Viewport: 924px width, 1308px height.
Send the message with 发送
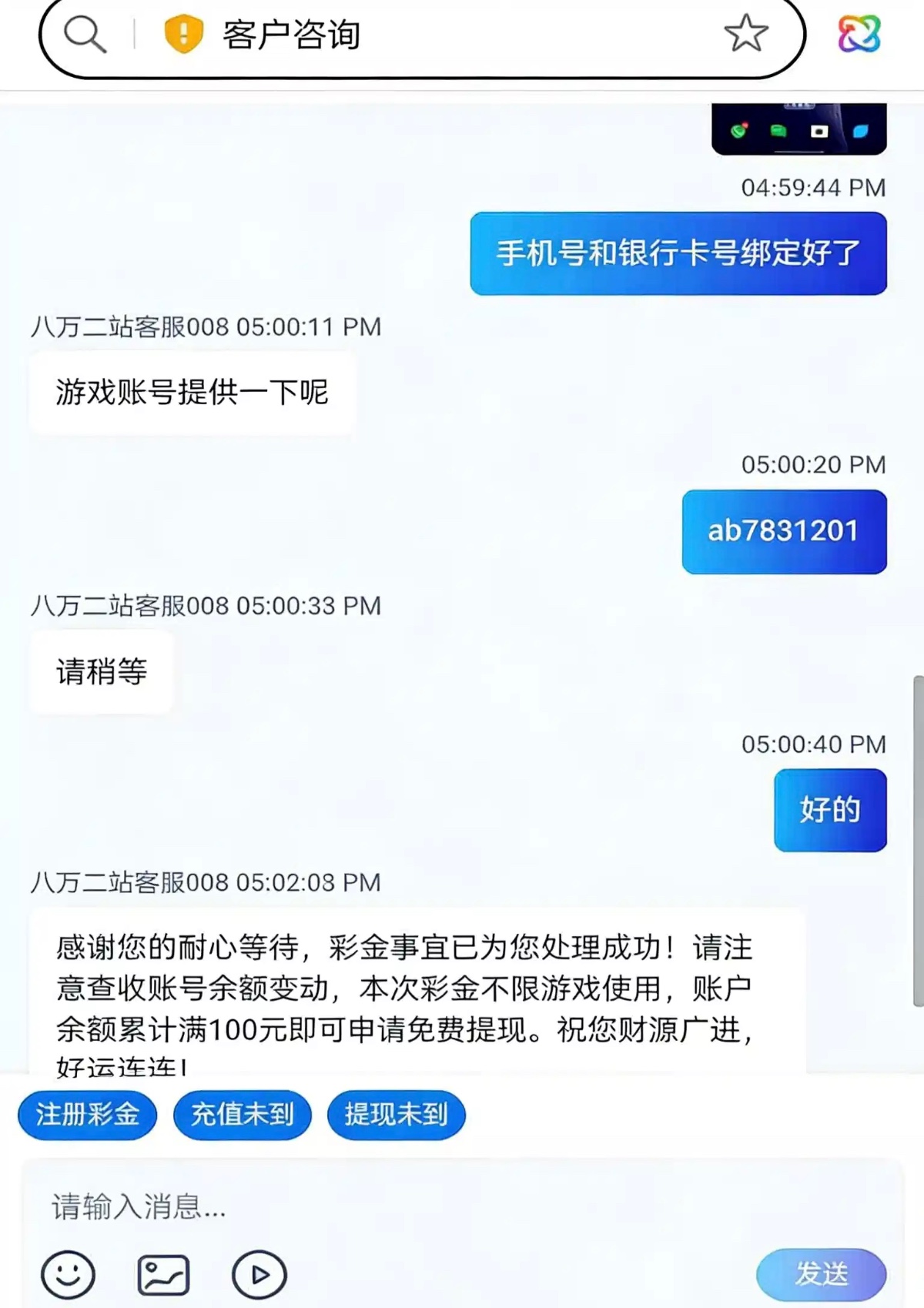coord(821,1274)
